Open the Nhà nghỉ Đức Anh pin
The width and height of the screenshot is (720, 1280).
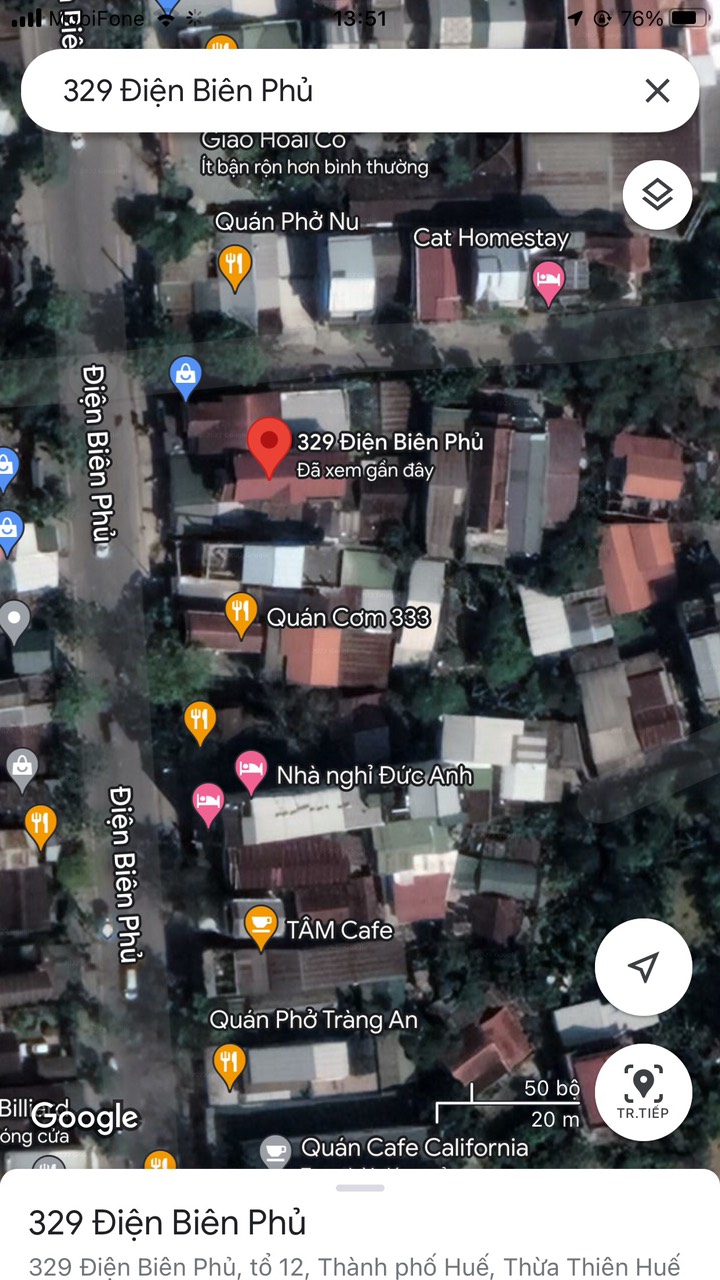tap(251, 772)
